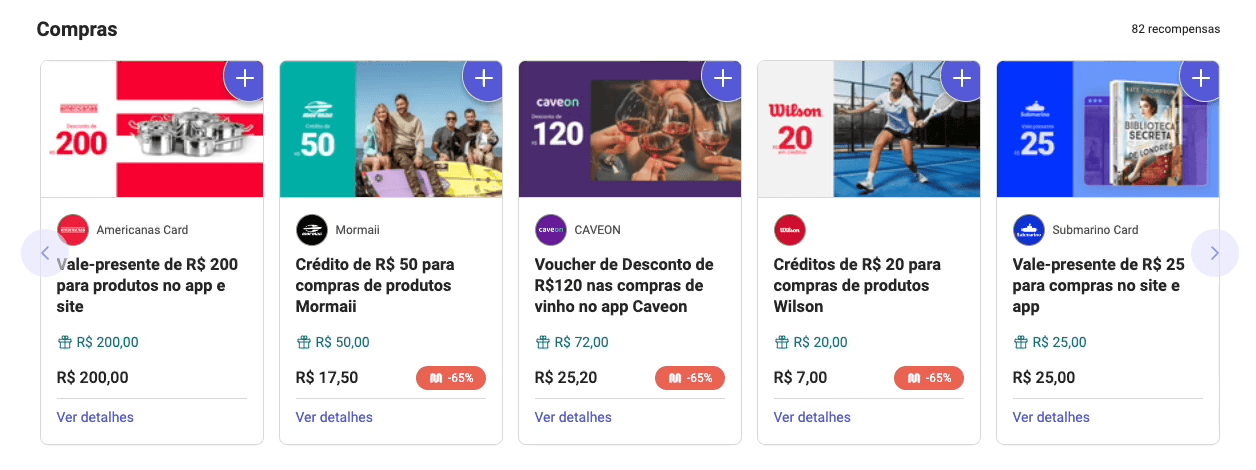Open Ver detalhes for Submarino Card
The width and height of the screenshot is (1256, 470).
click(1051, 417)
